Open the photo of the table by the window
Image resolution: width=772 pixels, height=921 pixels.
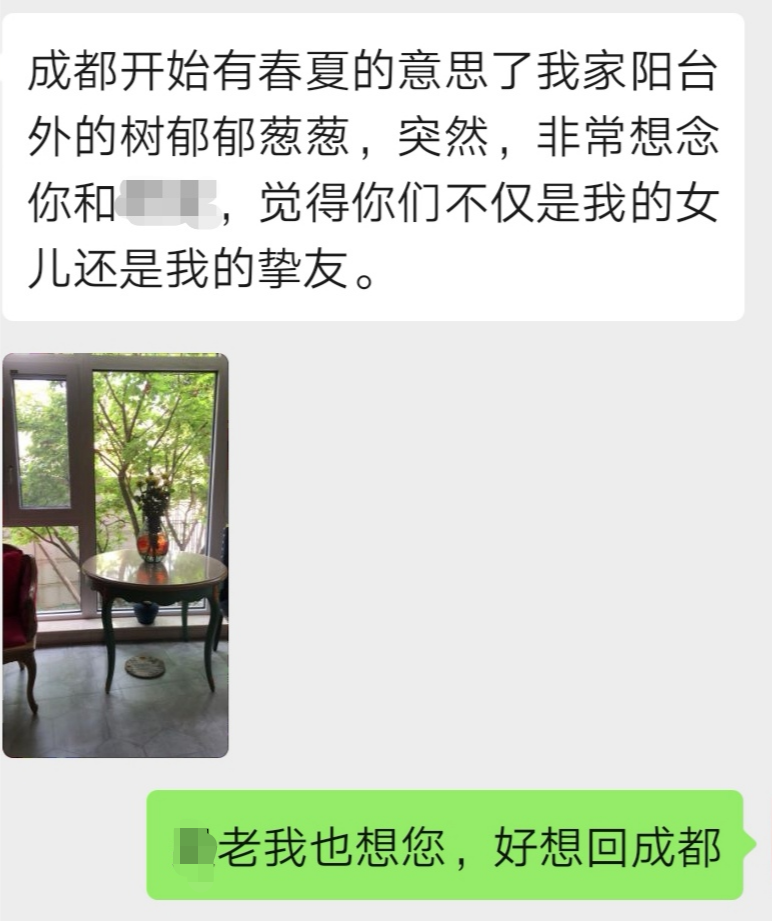coord(115,555)
